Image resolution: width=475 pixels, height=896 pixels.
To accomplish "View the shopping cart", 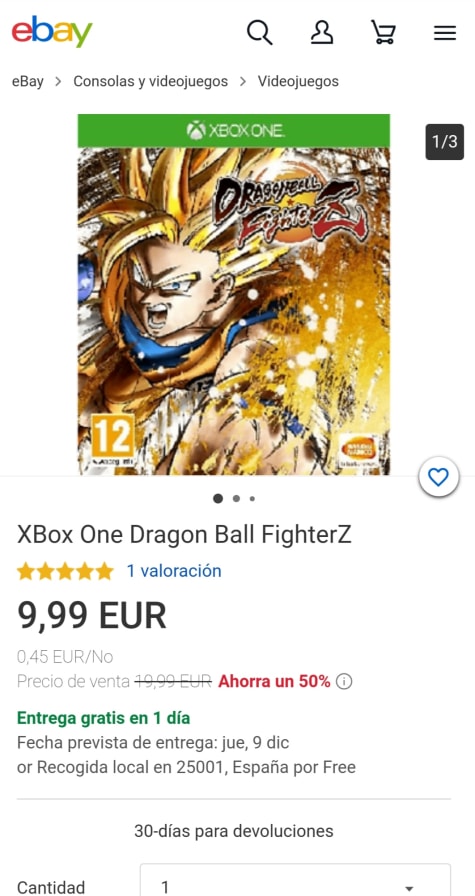I will pyautogui.click(x=383, y=32).
